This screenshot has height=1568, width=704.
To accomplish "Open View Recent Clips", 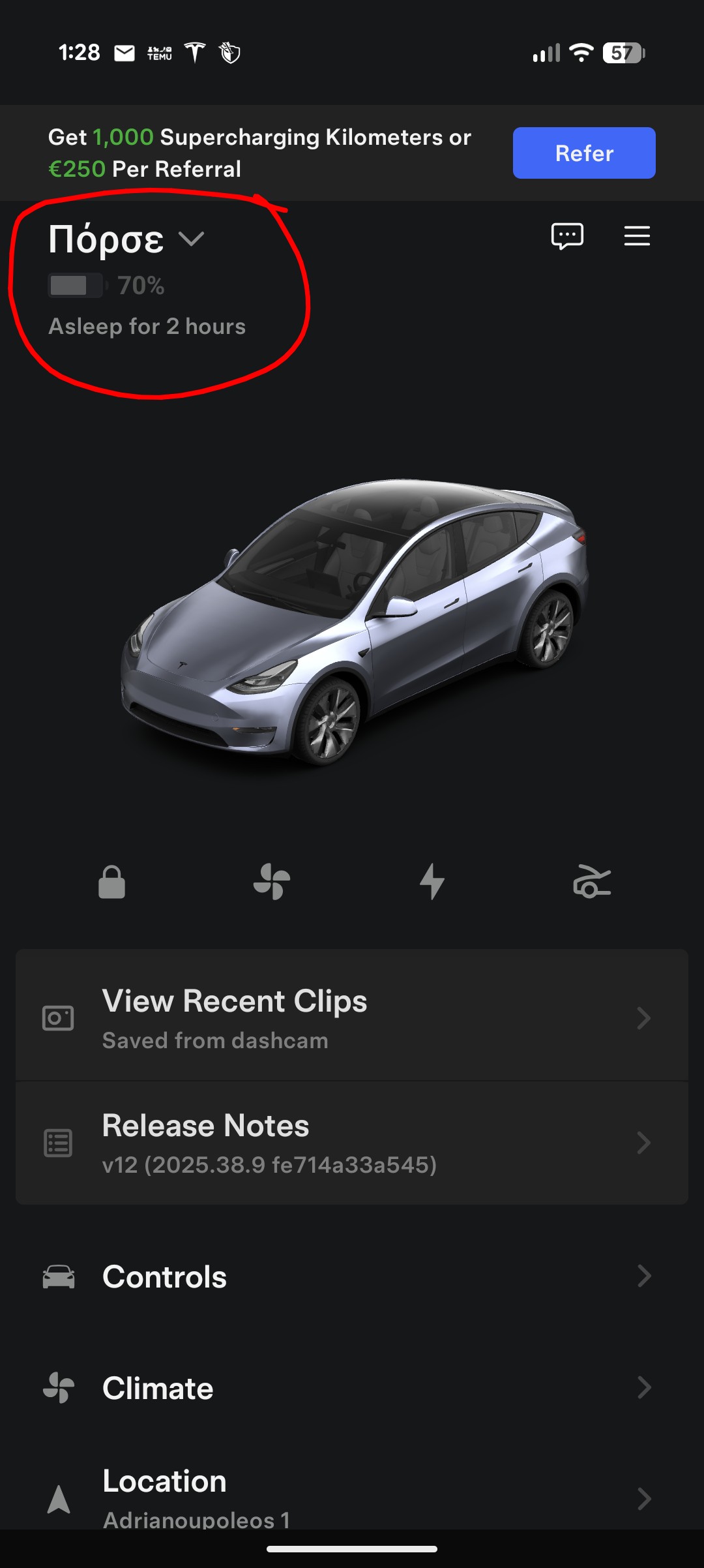I will coord(352,1016).
